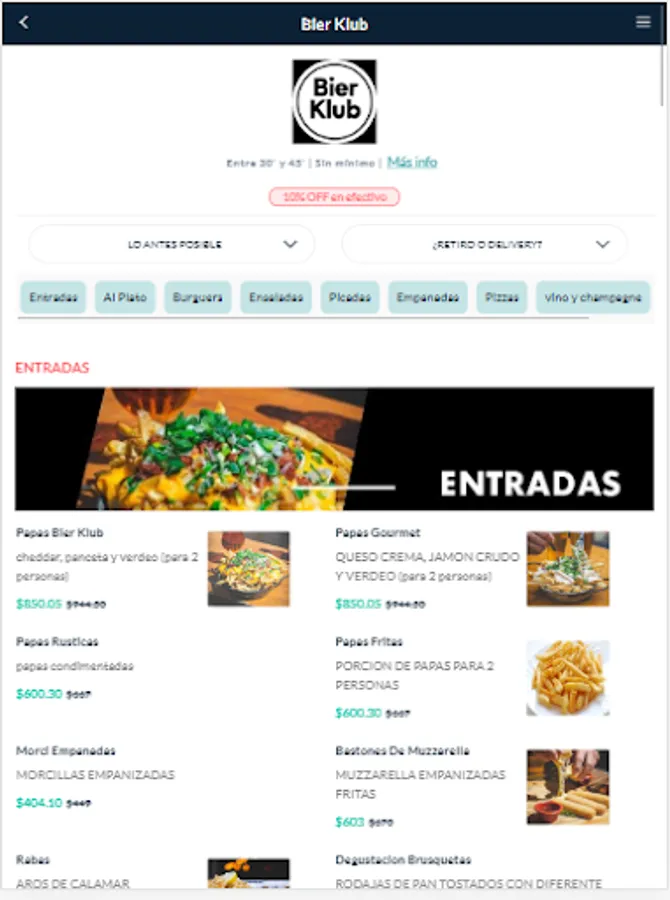The image size is (670, 900).
Task: Switch to the Burguers category
Action: tap(198, 297)
